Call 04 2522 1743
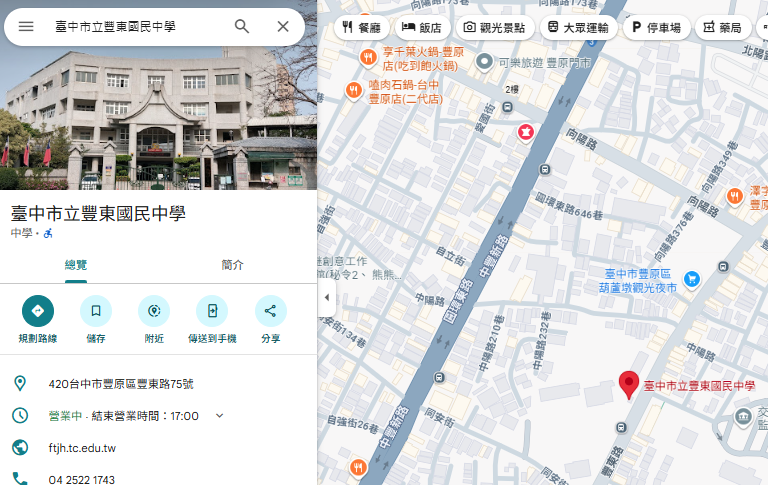768x485 pixels. [x=82, y=479]
